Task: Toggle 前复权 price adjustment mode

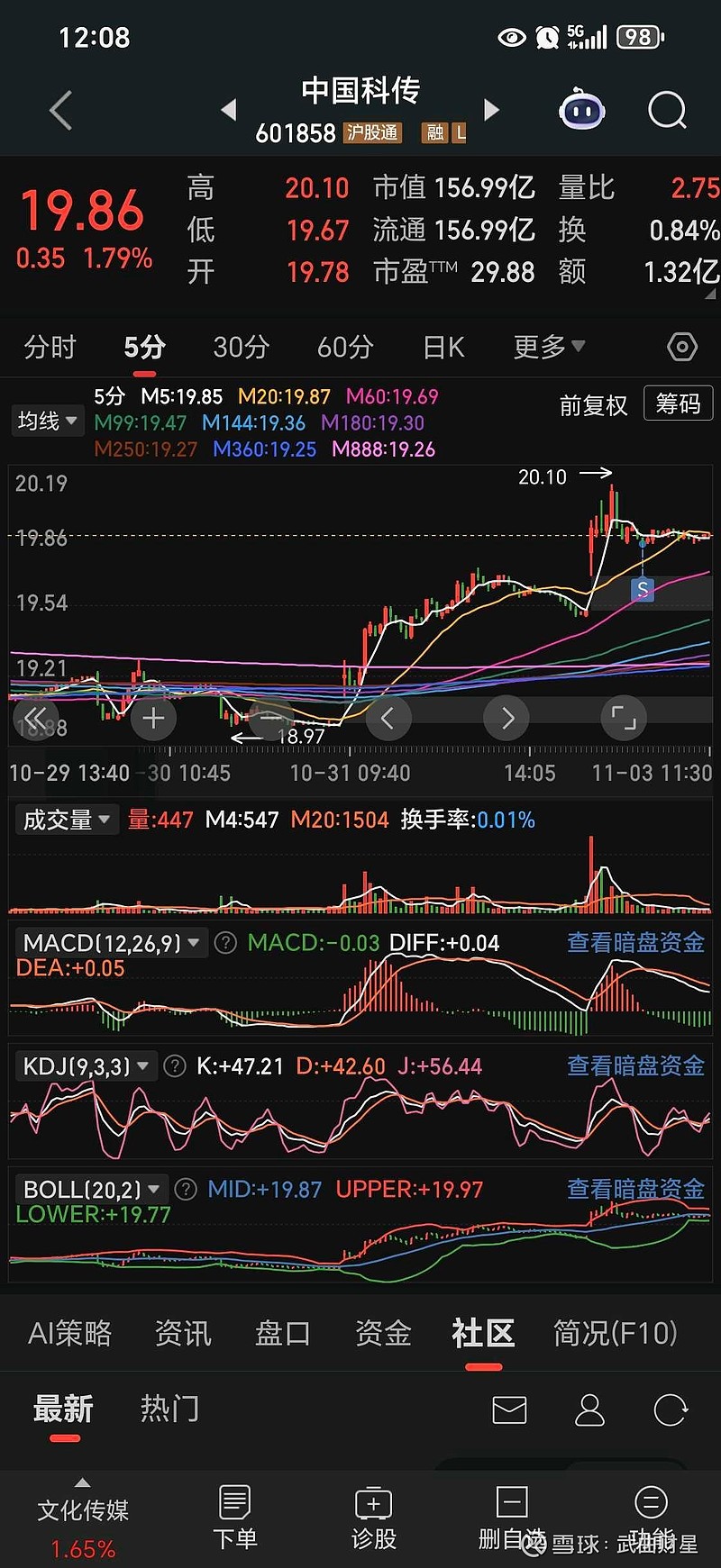Action: 593,405
